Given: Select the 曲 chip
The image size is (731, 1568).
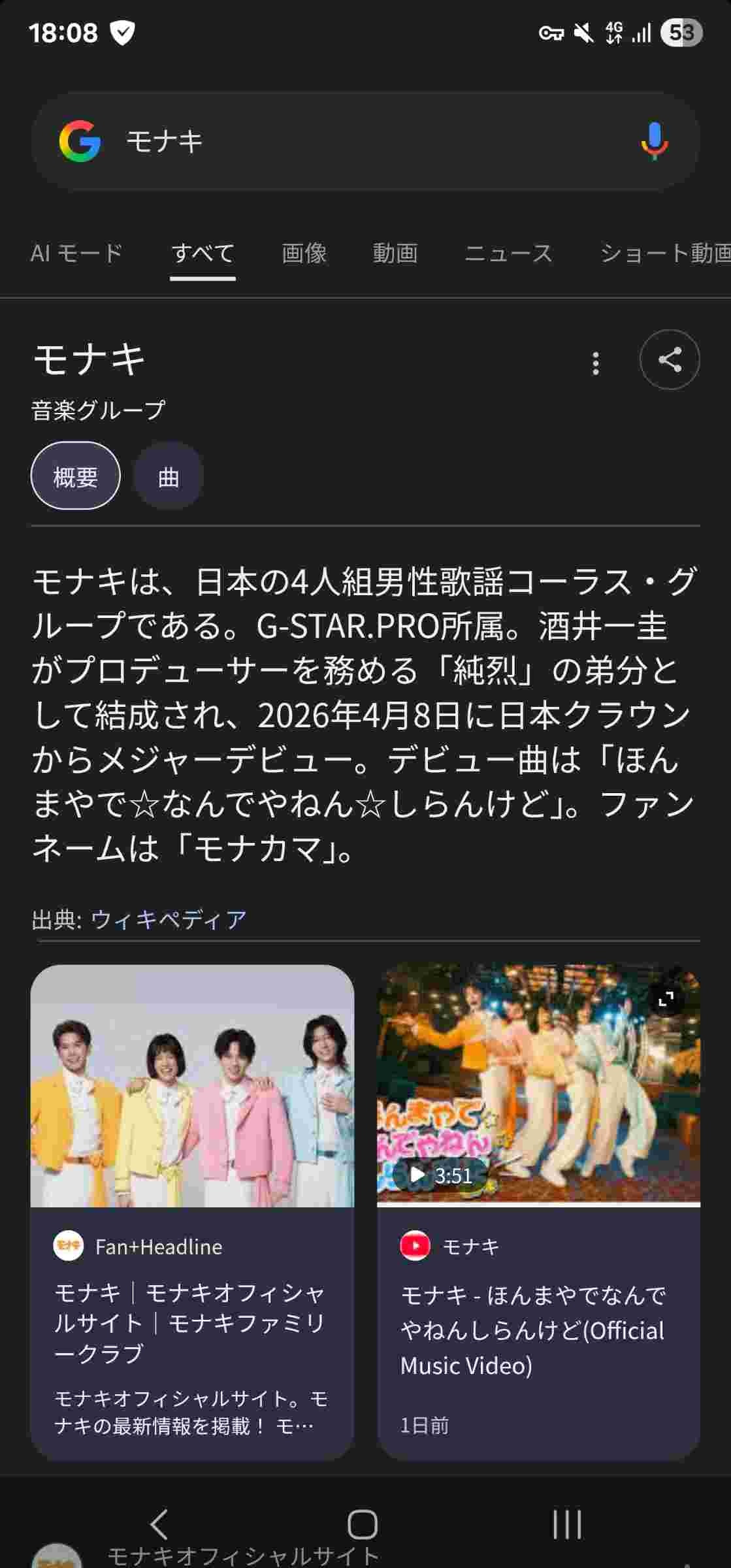Looking at the screenshot, I should click(169, 476).
